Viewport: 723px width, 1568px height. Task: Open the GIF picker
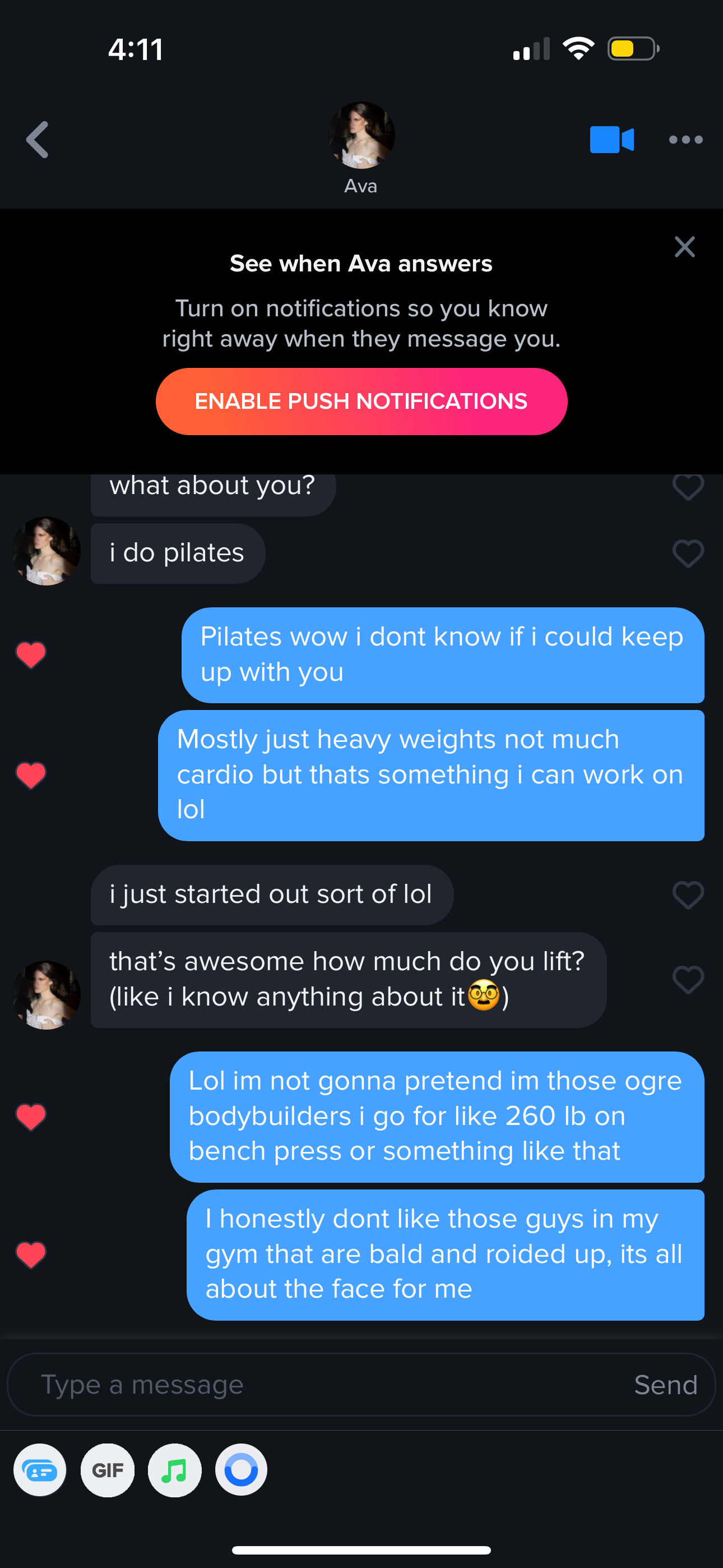(108, 1470)
